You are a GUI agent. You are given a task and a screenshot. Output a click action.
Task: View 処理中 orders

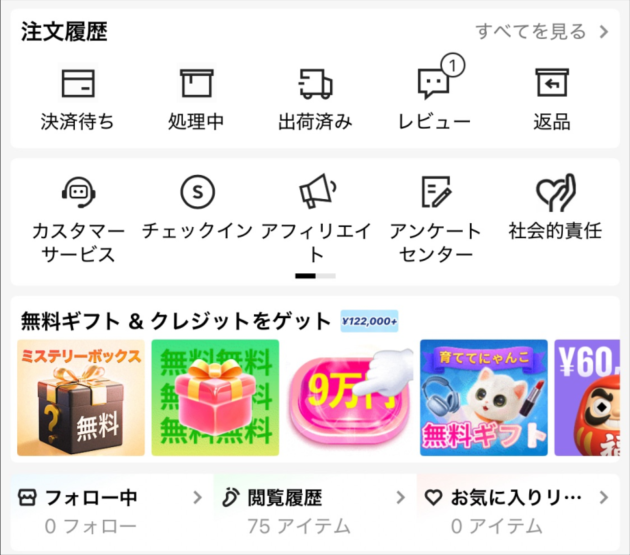pos(197,100)
